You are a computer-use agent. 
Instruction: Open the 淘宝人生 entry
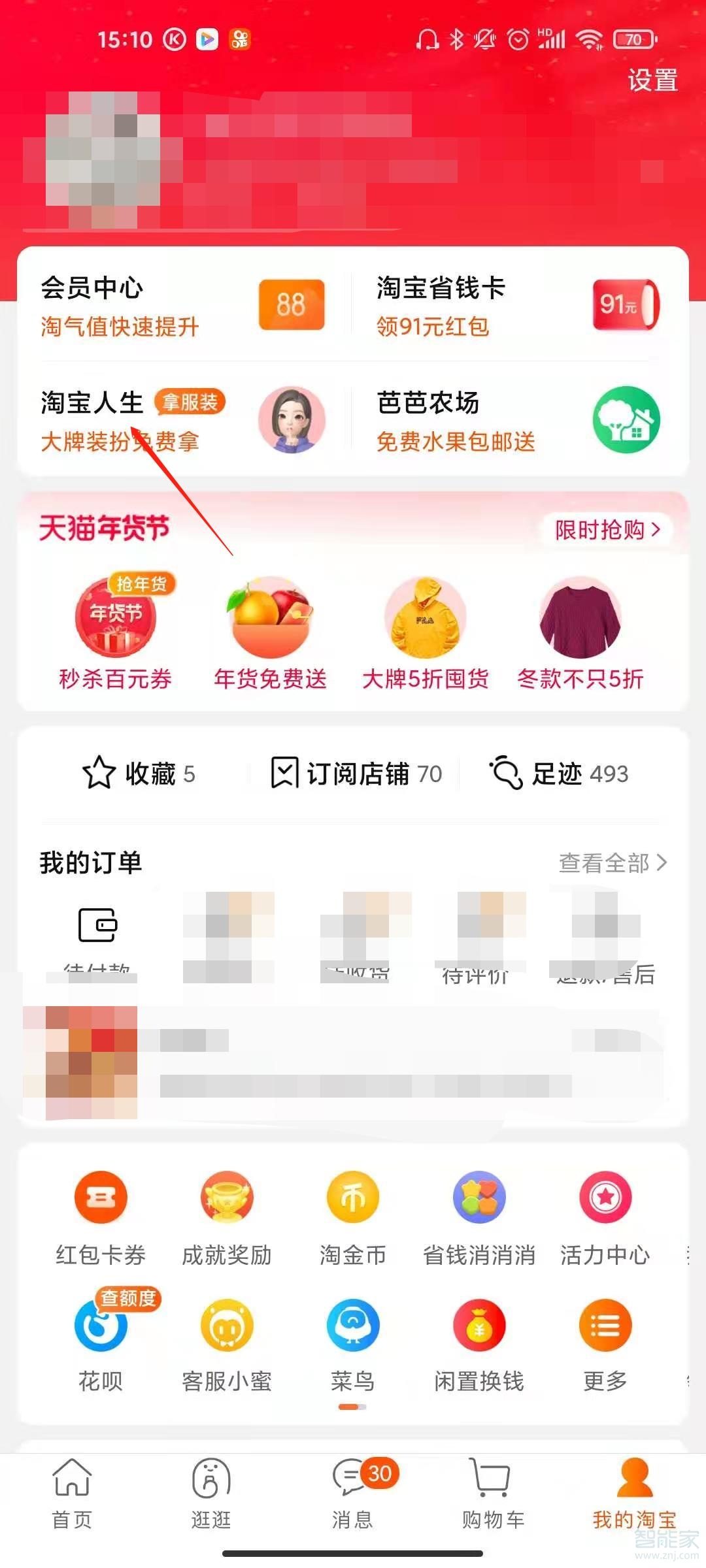[183, 420]
